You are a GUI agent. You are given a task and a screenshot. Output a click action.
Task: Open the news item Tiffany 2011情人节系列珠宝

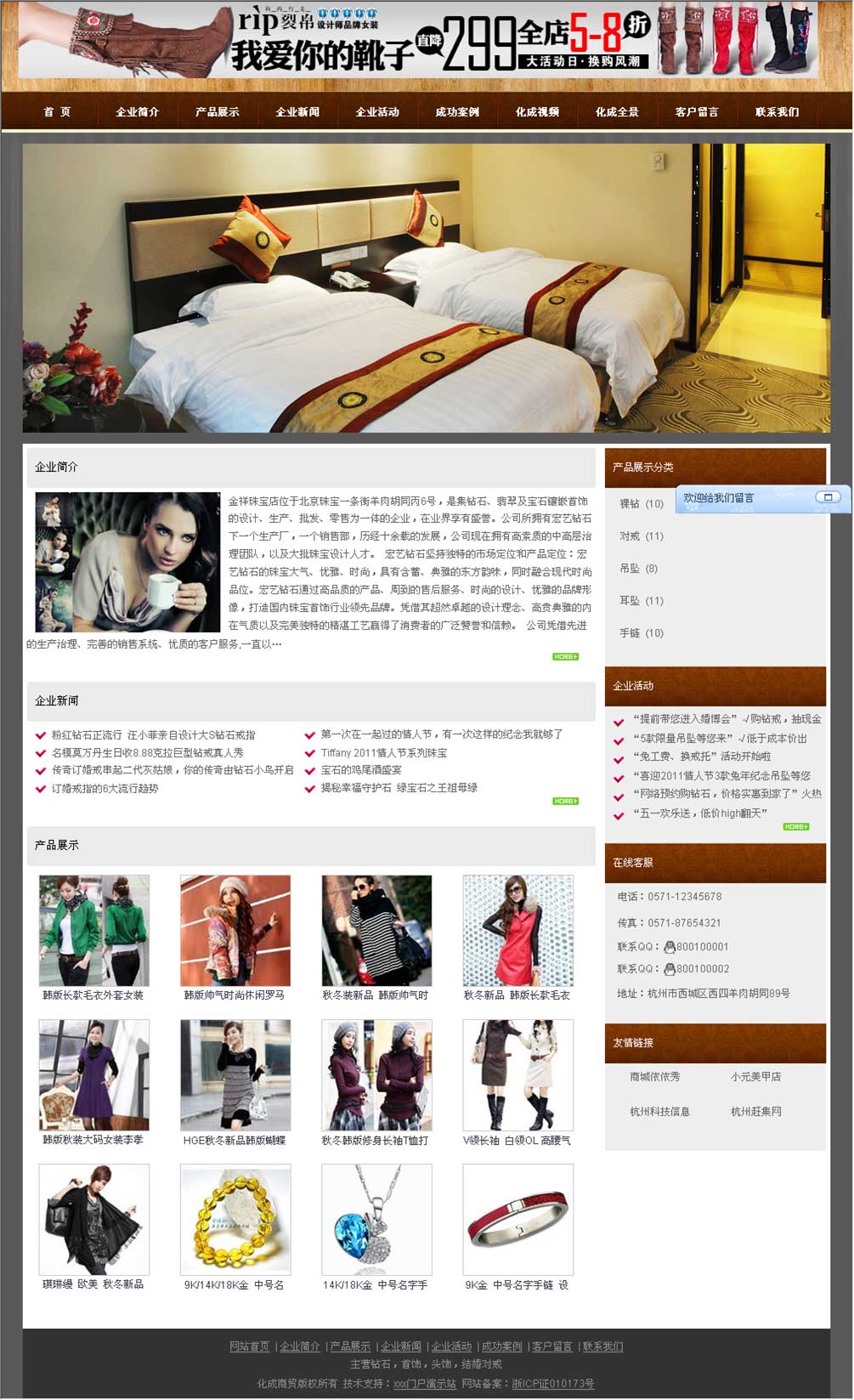coord(383,753)
